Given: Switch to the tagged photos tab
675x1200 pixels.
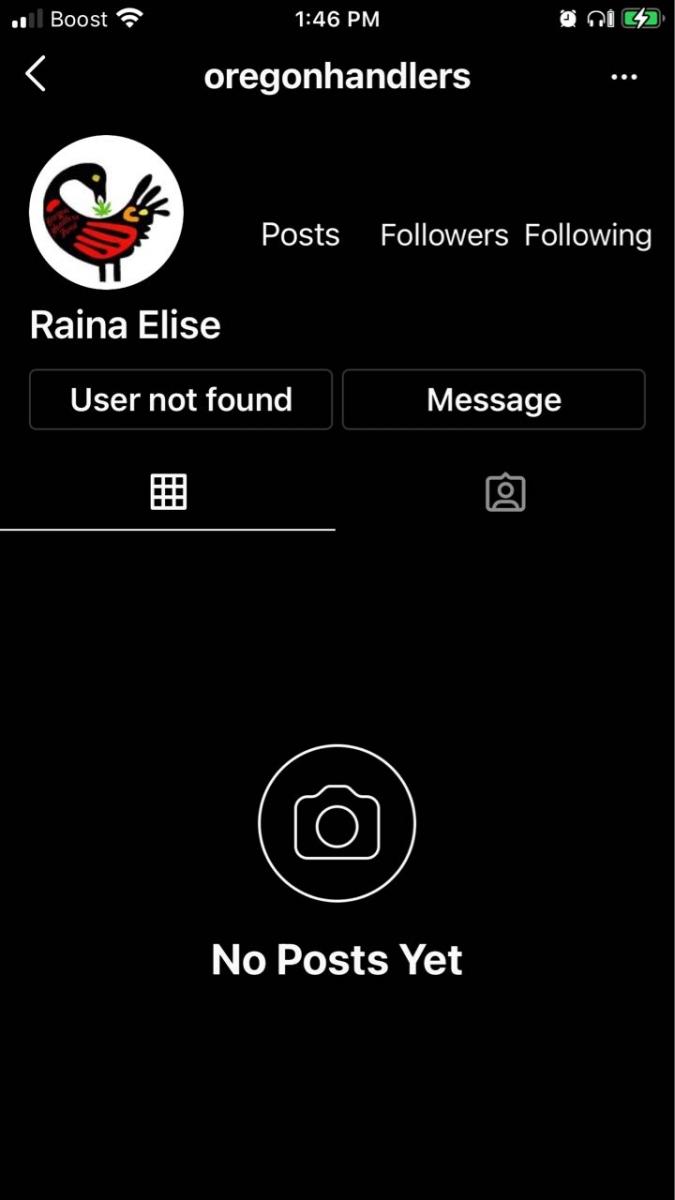Looking at the screenshot, I should 505,493.
